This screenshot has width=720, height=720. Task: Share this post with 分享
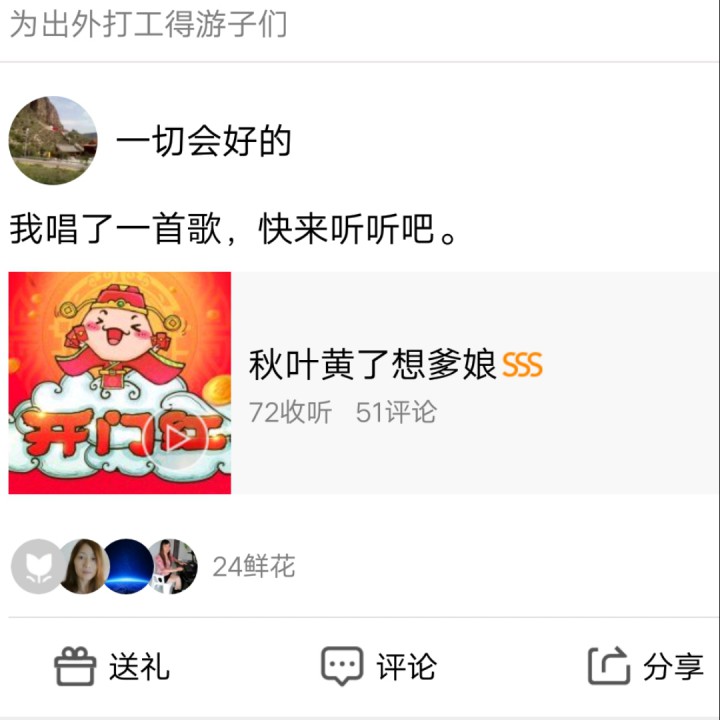point(645,666)
